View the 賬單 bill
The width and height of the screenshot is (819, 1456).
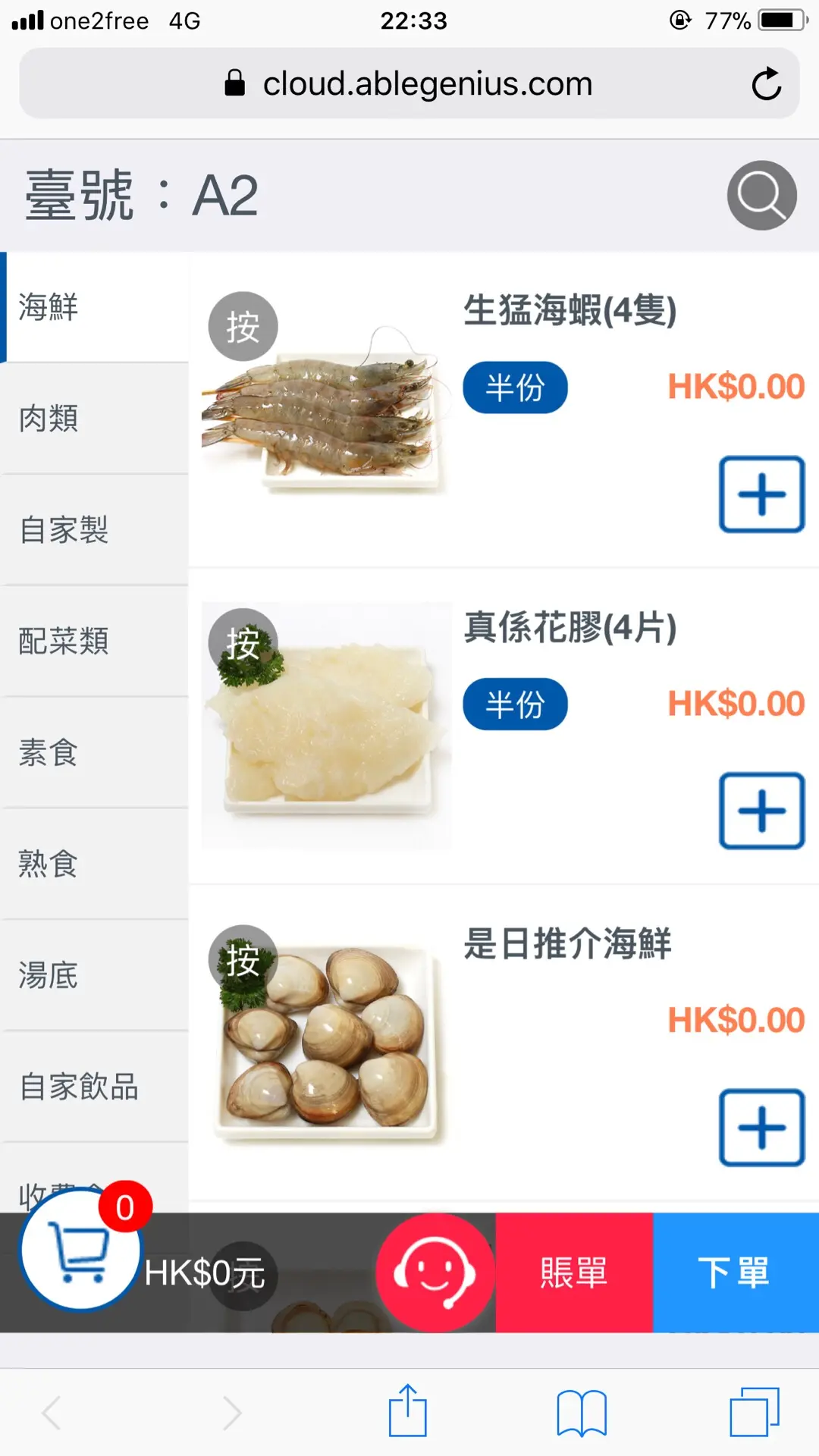574,1272
